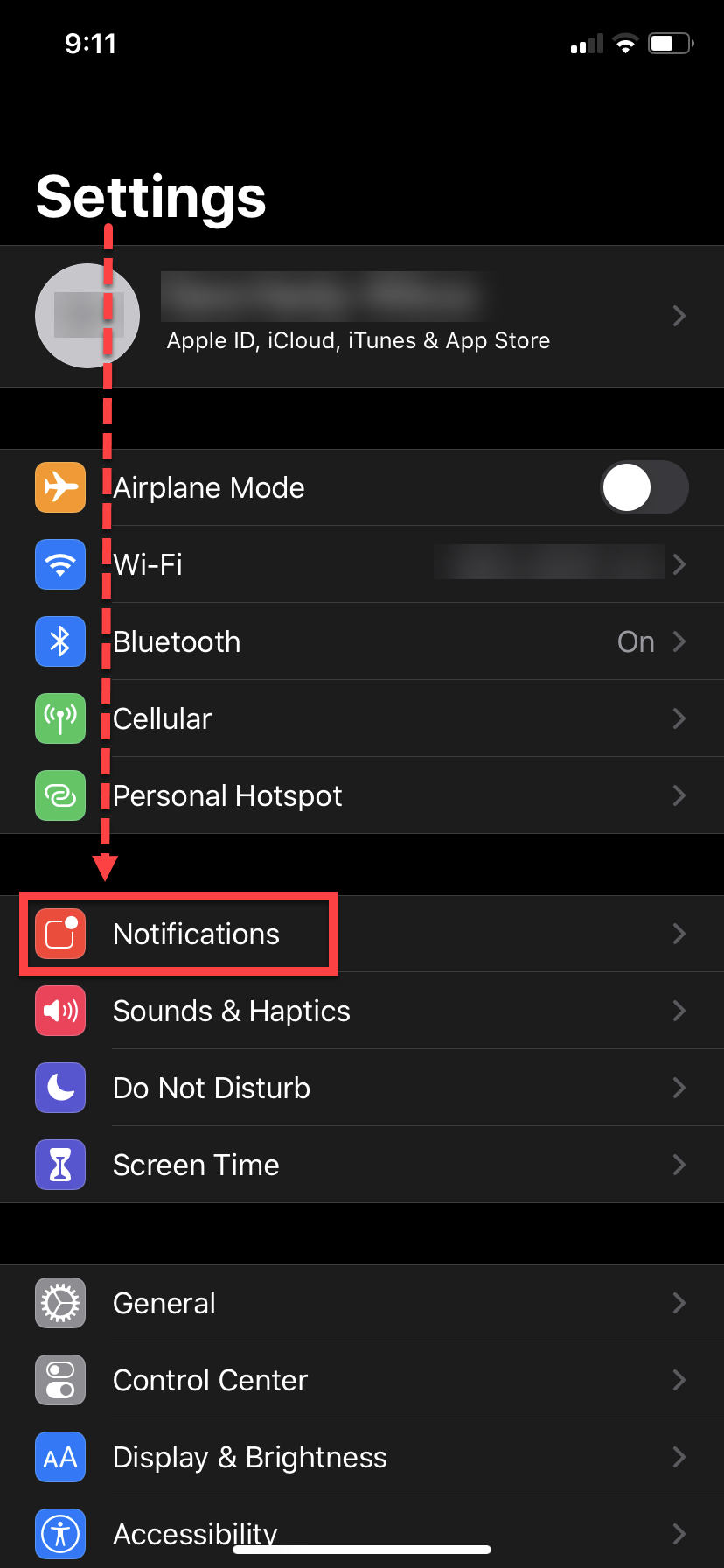Open Cellular settings
Image resolution: width=724 pixels, height=1568 pixels.
362,718
